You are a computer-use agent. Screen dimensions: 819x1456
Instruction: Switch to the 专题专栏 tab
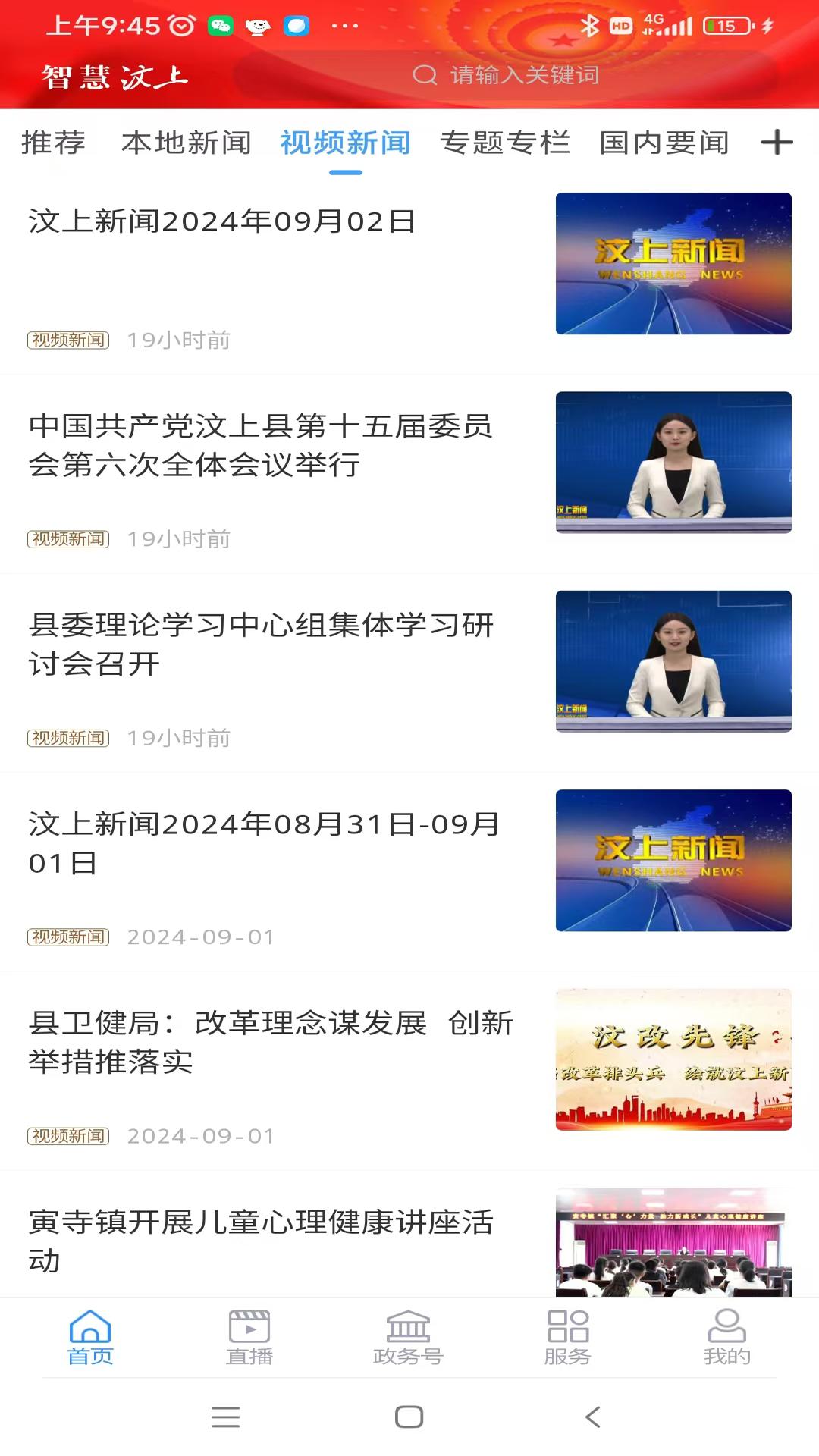pyautogui.click(x=507, y=143)
